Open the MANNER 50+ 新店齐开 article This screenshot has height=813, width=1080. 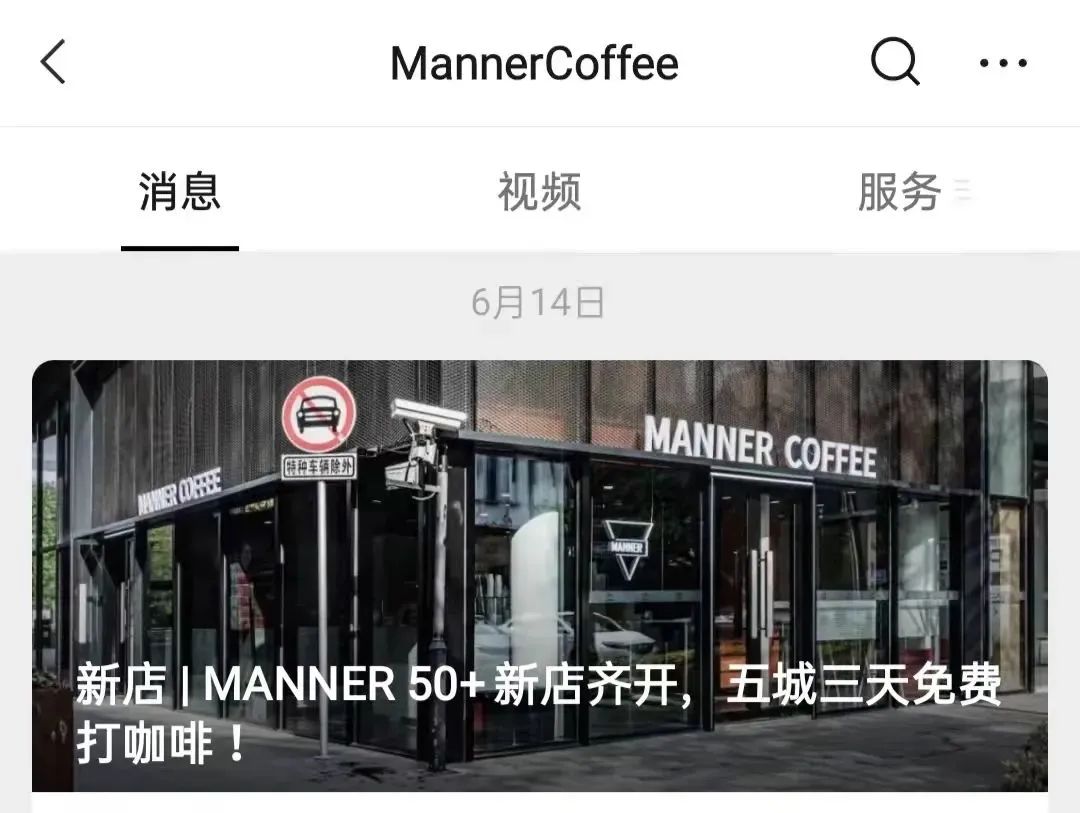[x=540, y=576]
